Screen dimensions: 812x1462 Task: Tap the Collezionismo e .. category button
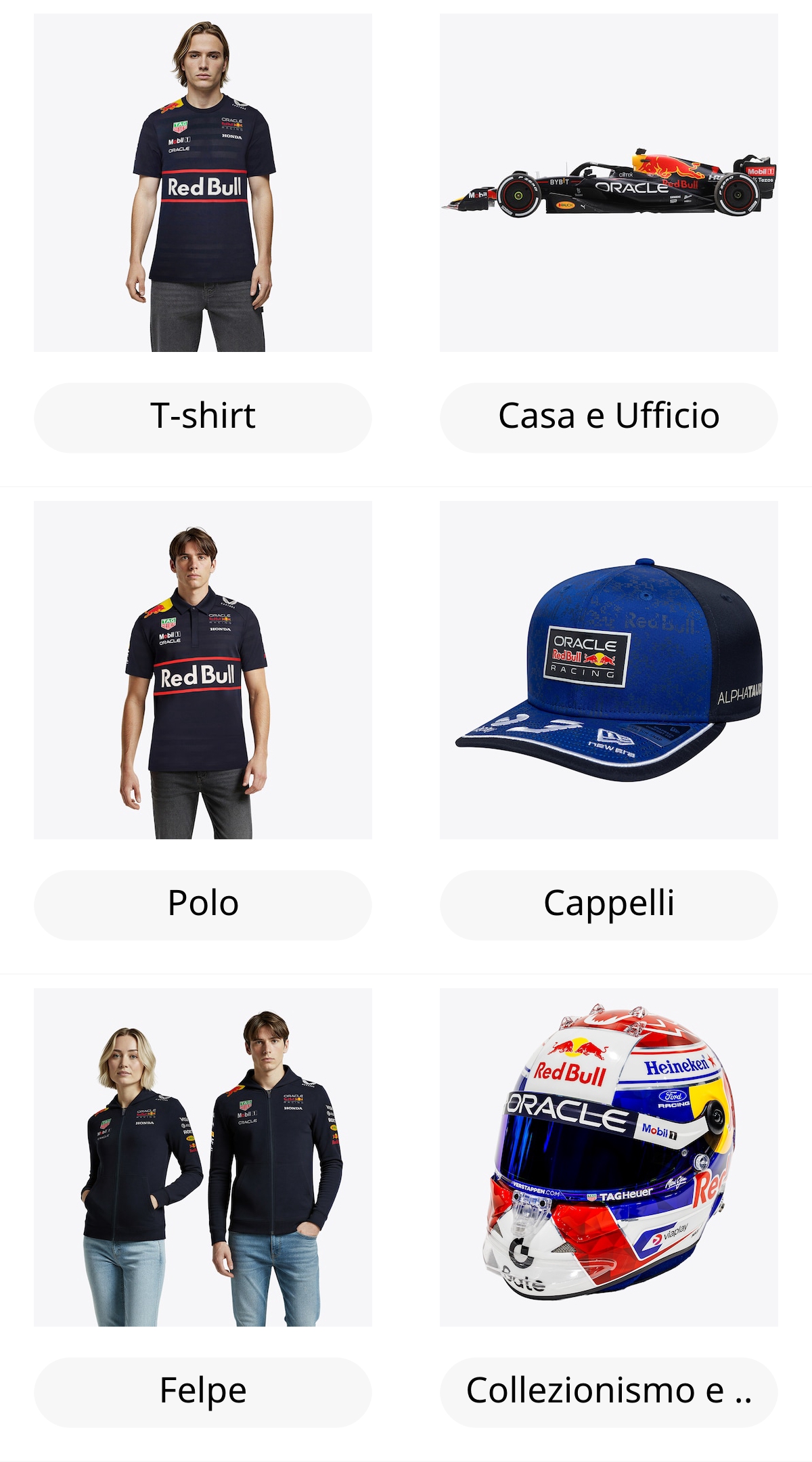point(608,1392)
